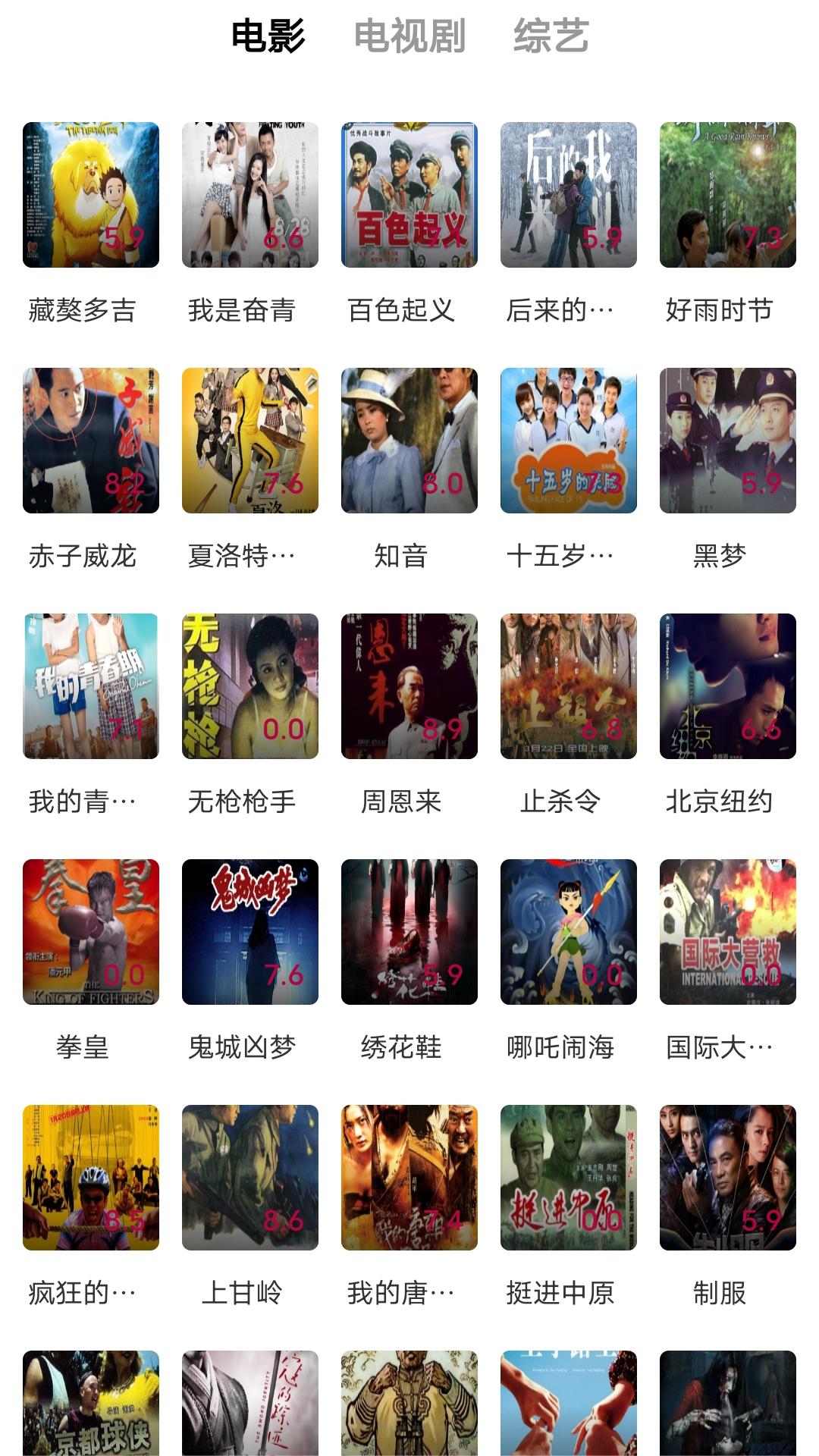The image size is (819, 1456).
Task: View the 黑梦 movie poster
Action: pyautogui.click(x=727, y=441)
